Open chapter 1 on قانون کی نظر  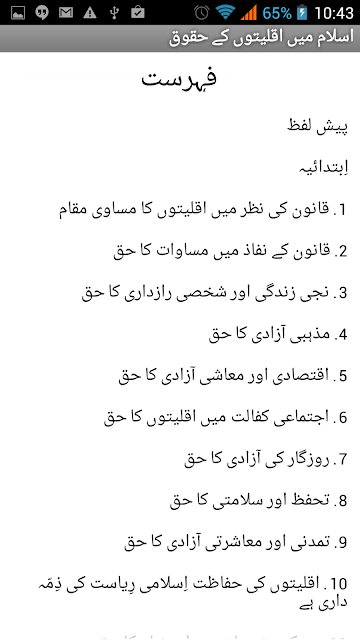(x=203, y=210)
